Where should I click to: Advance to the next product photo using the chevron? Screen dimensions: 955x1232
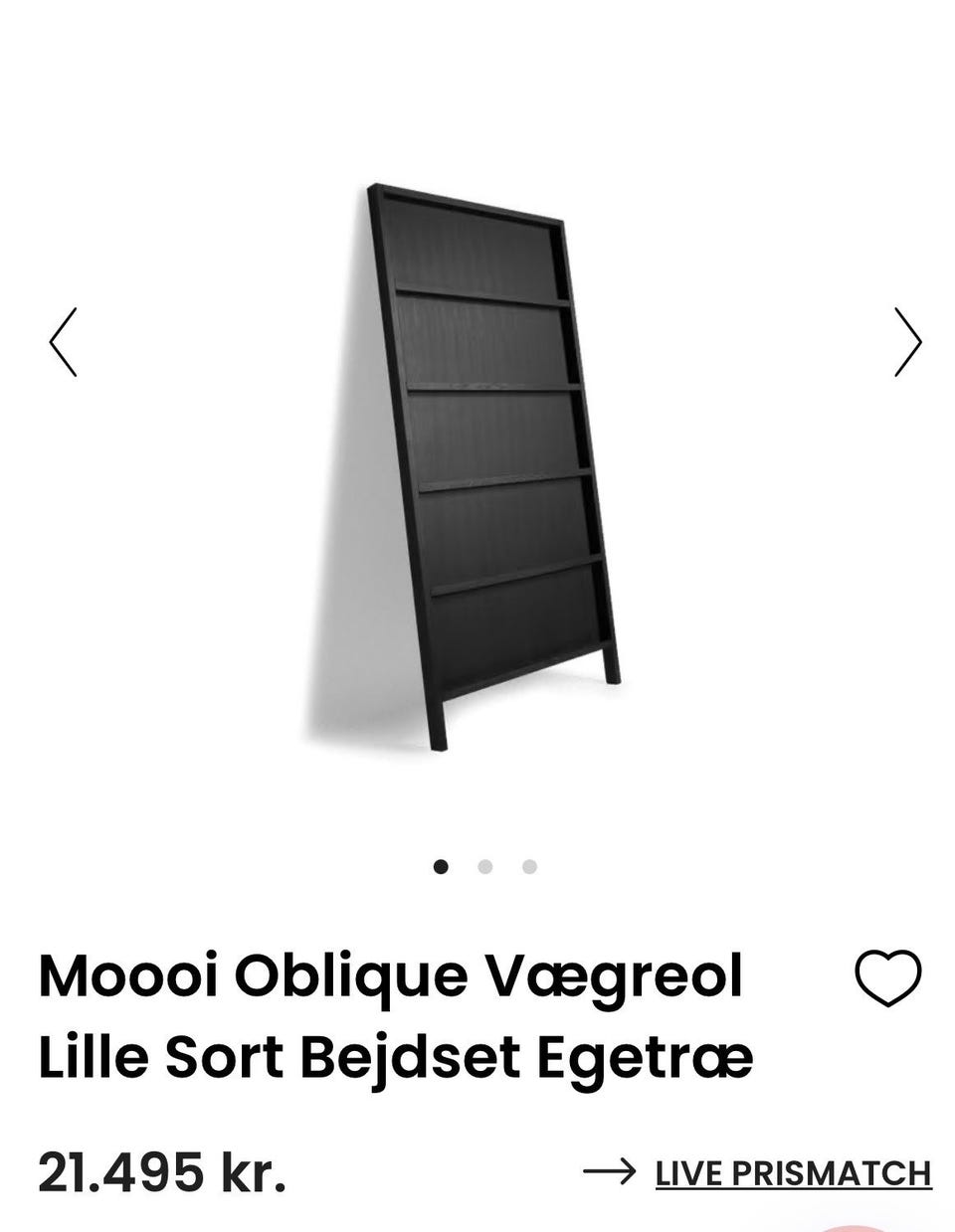coord(907,341)
